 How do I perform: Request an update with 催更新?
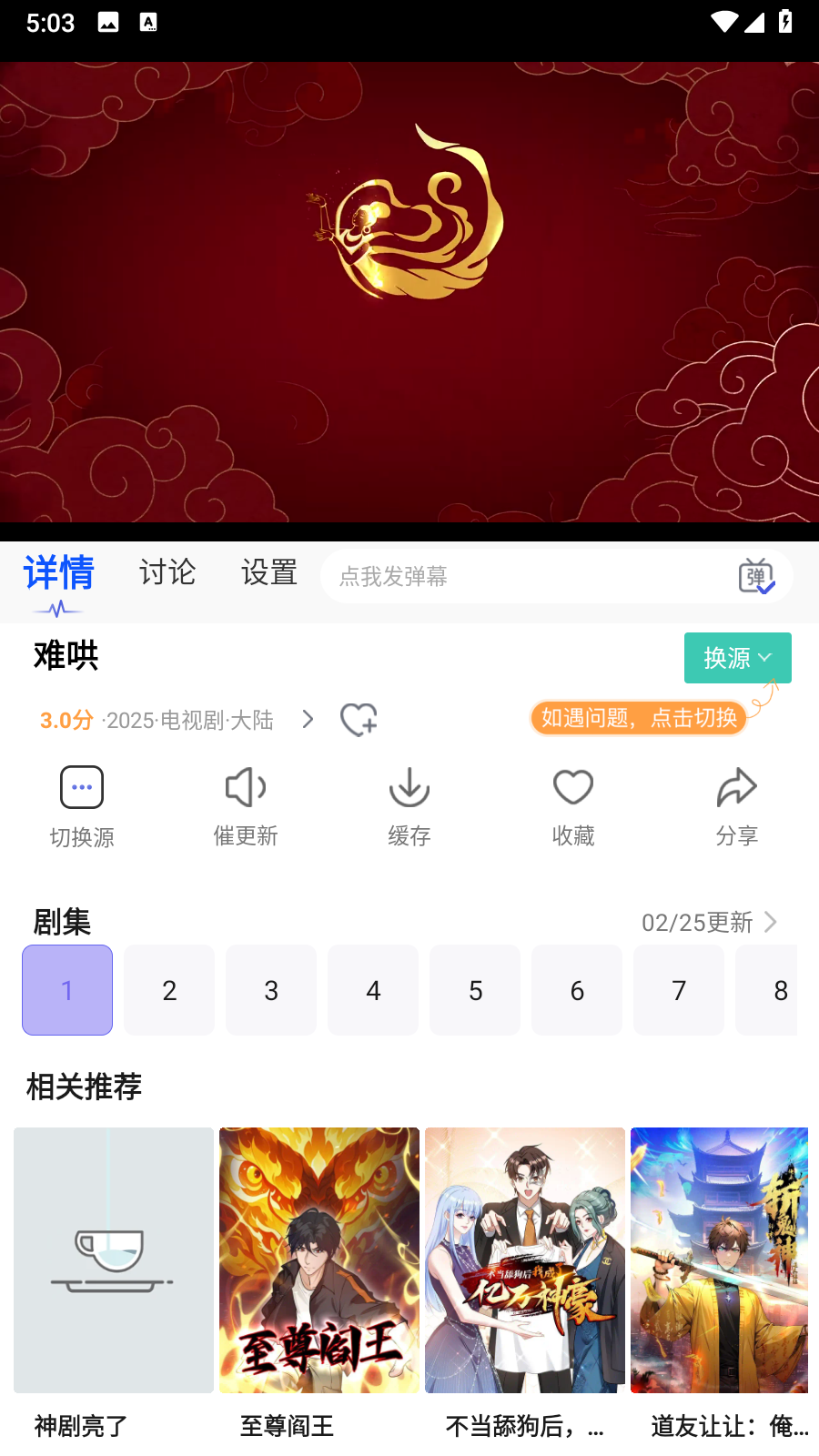(x=246, y=805)
